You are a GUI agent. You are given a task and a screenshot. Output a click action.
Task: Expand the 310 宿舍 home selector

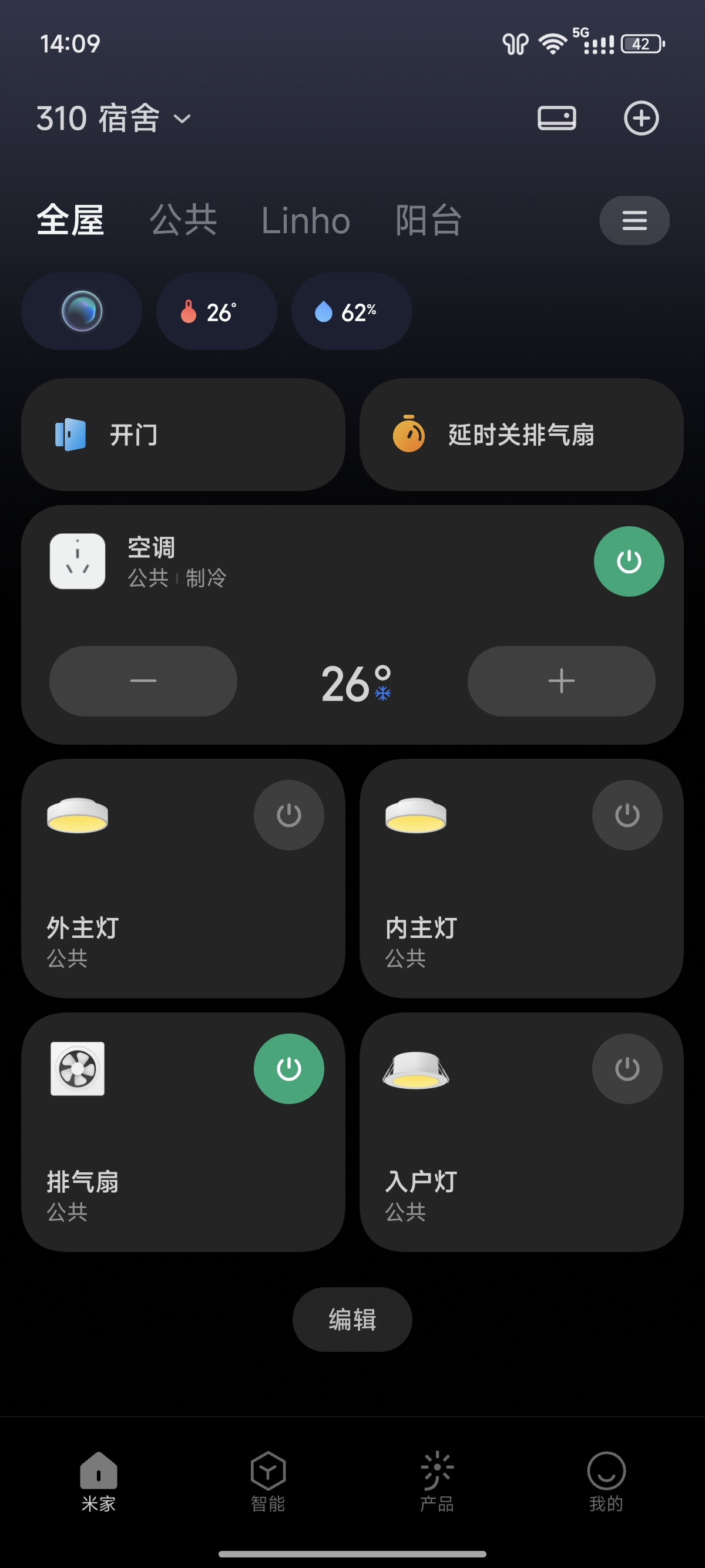point(114,118)
